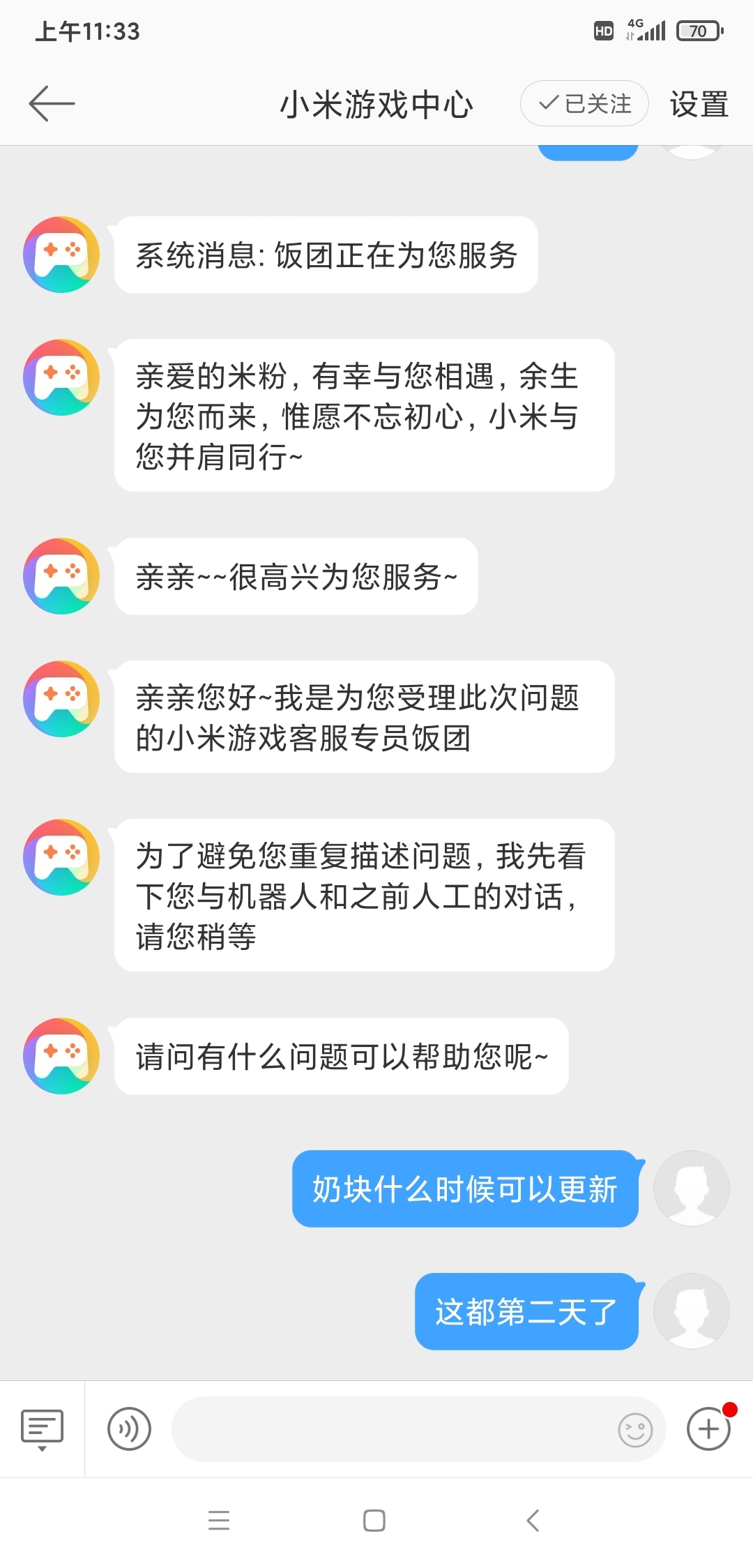Open 设置 settings
The image size is (753, 1568).
pos(699,104)
